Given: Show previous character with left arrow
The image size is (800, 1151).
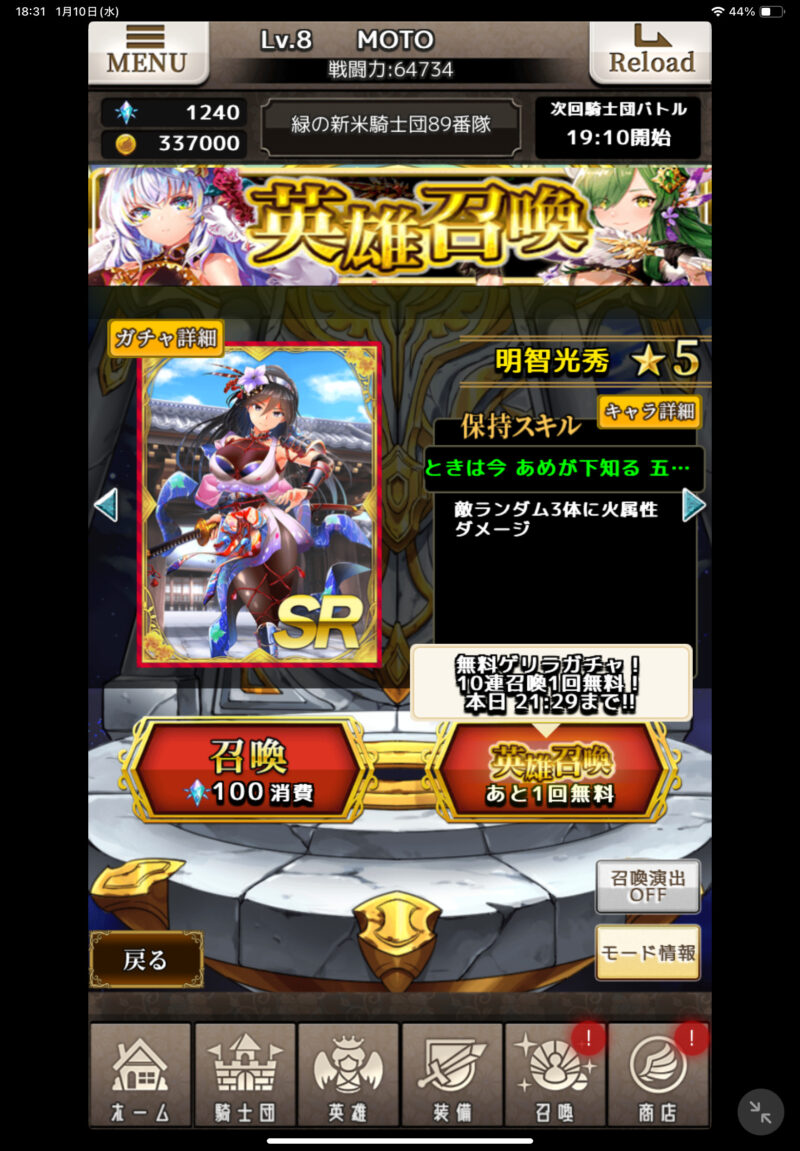Looking at the screenshot, I should click(x=106, y=505).
